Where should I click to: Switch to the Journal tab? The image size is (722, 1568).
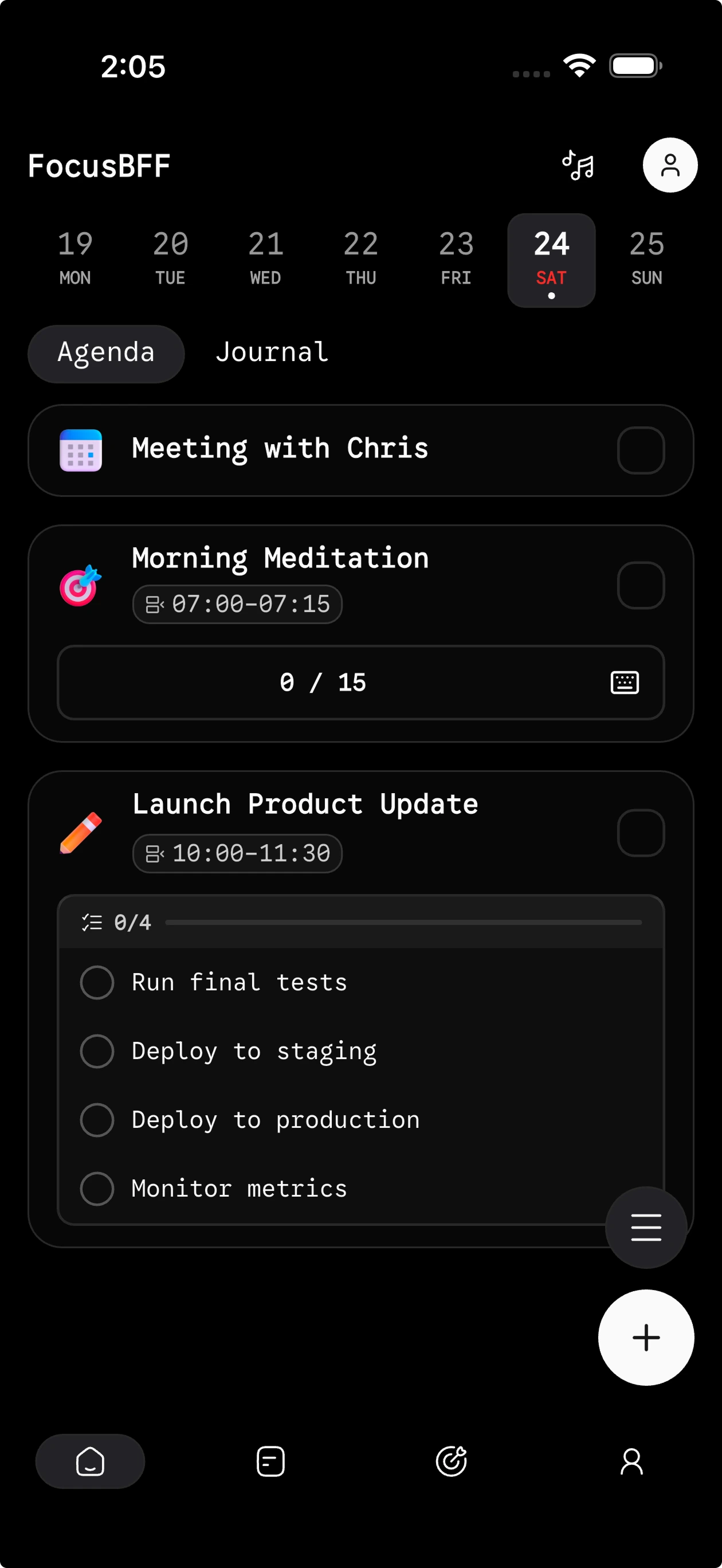[x=272, y=352]
